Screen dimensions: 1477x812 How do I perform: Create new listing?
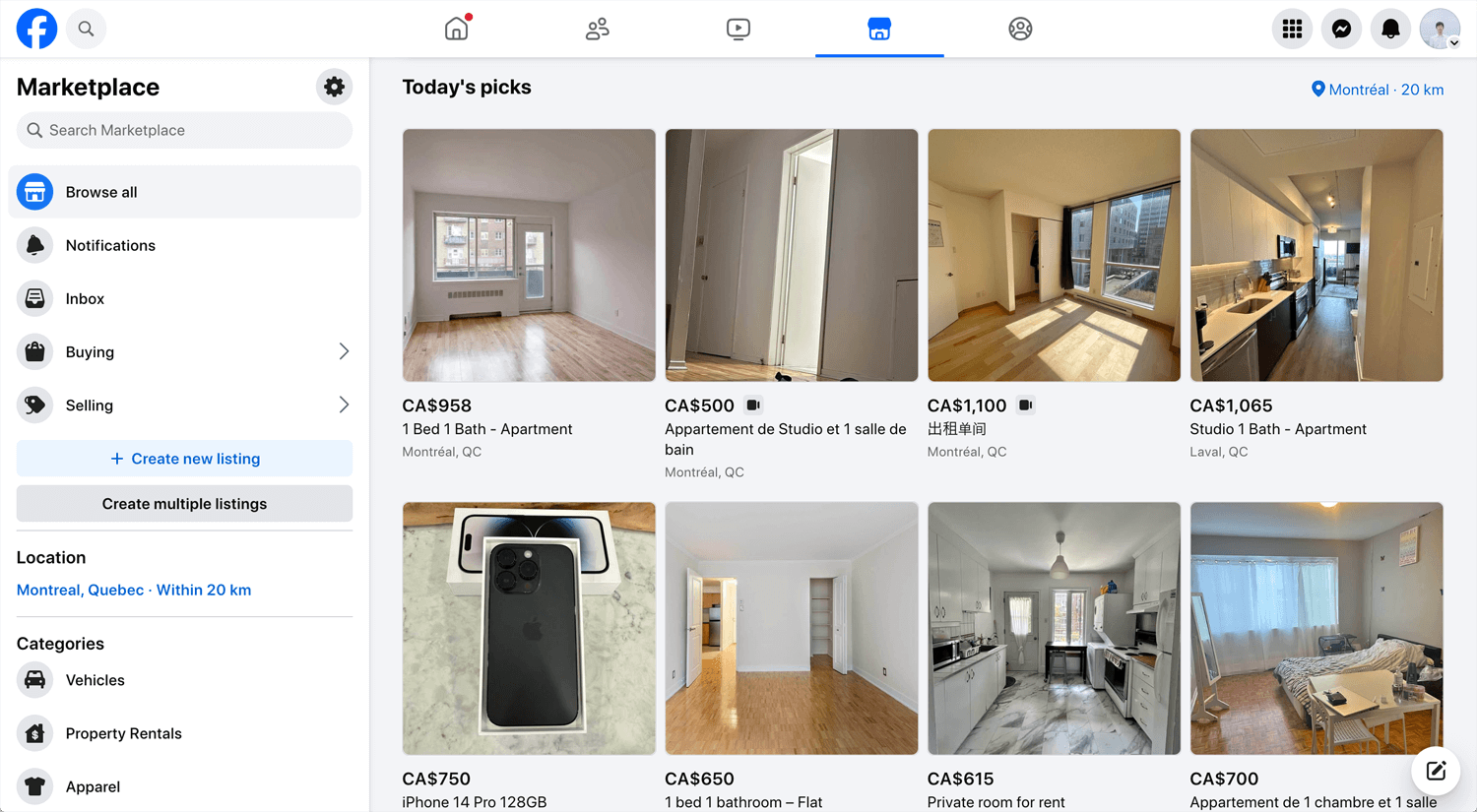[x=184, y=459]
